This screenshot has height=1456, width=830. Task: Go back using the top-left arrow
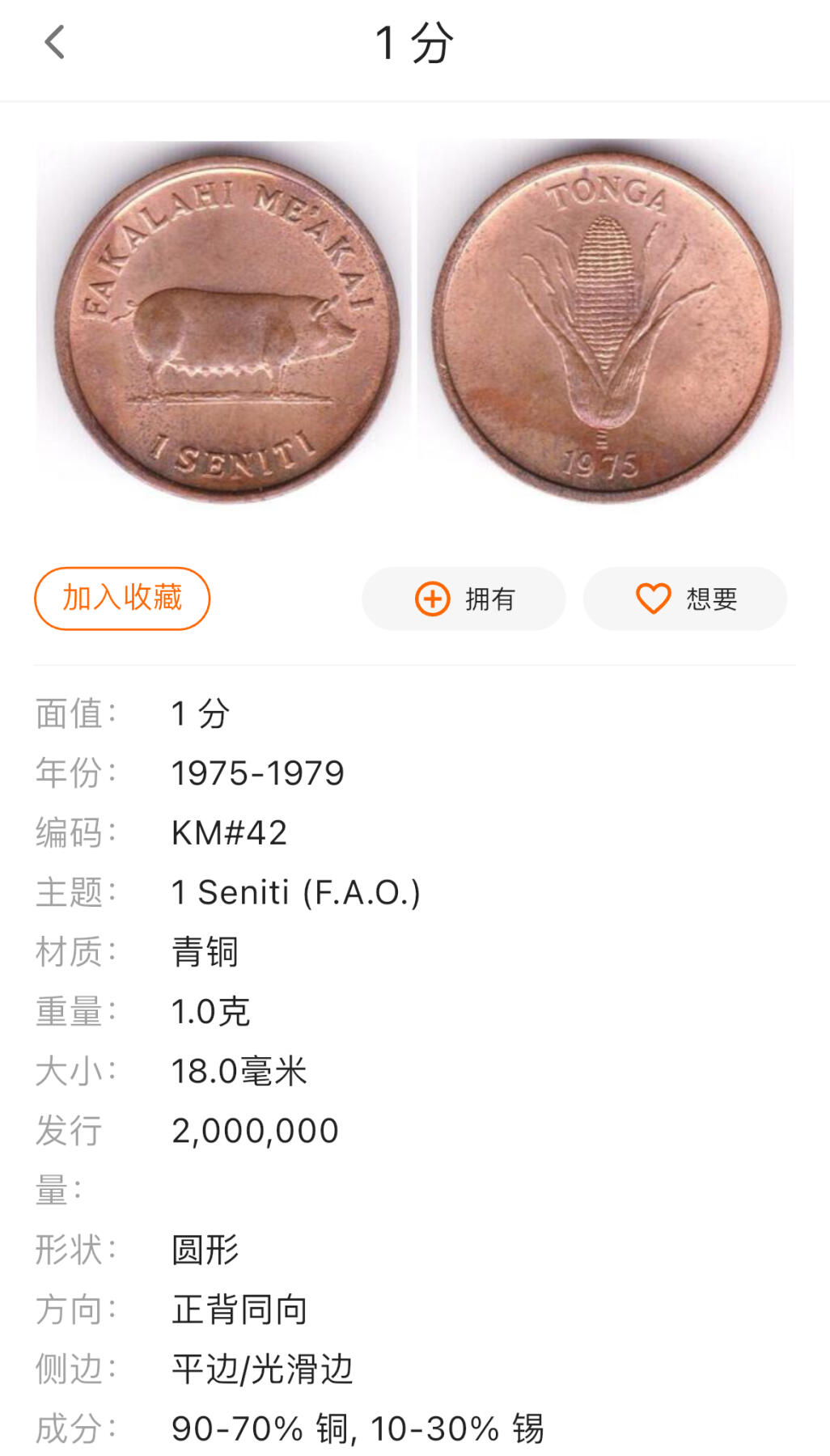pyautogui.click(x=54, y=43)
